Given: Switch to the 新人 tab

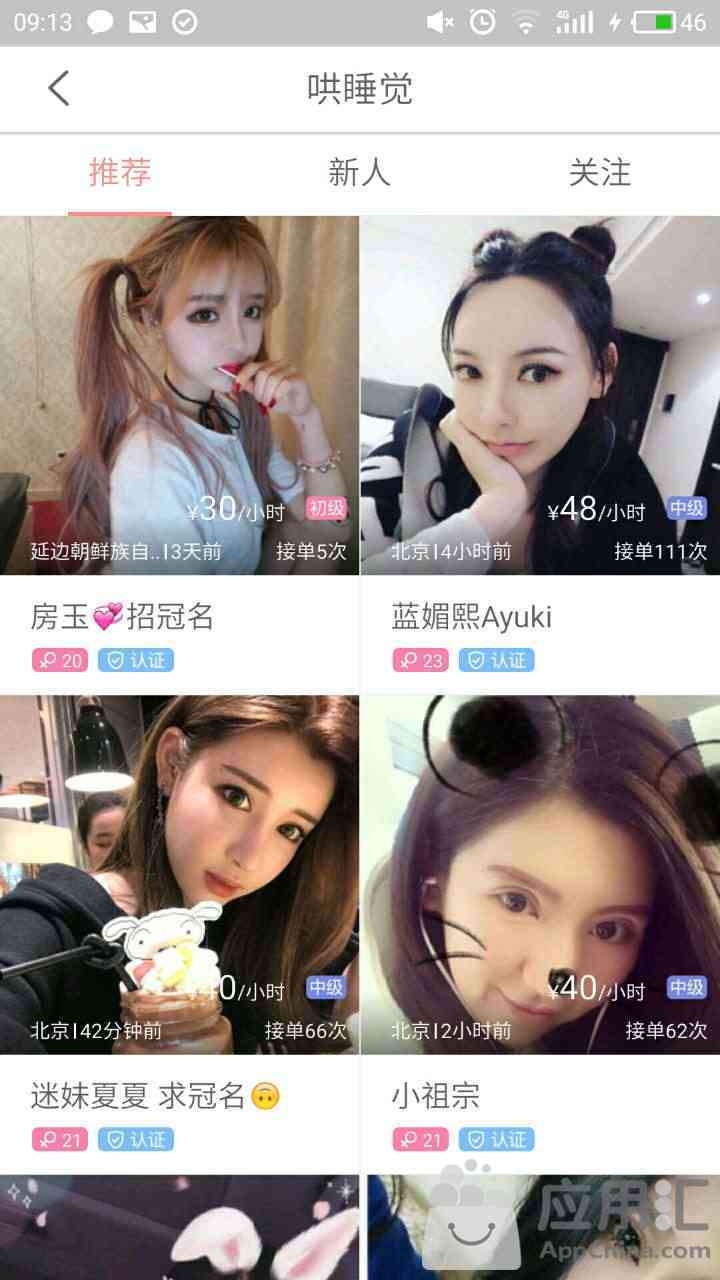Looking at the screenshot, I should (359, 173).
